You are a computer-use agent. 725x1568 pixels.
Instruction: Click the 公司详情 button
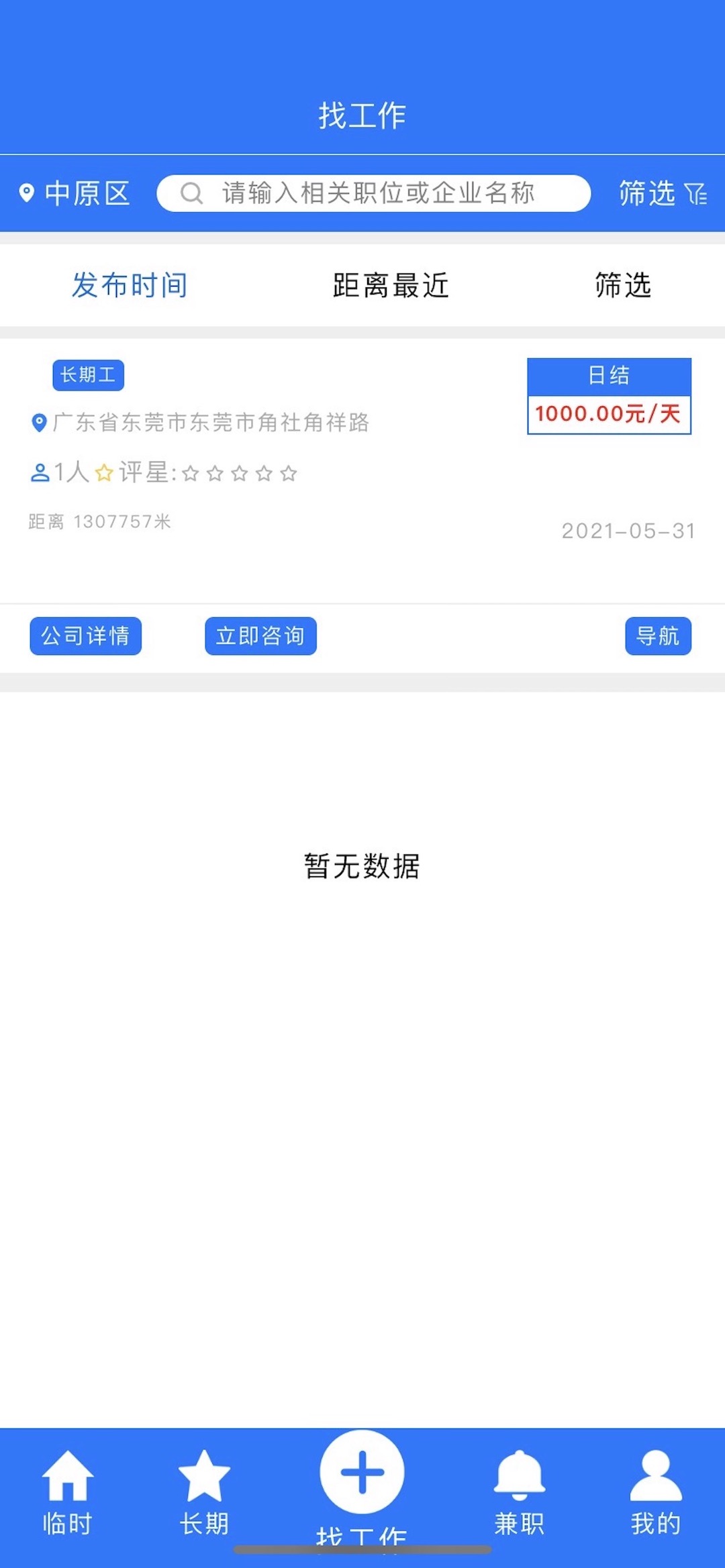85,636
